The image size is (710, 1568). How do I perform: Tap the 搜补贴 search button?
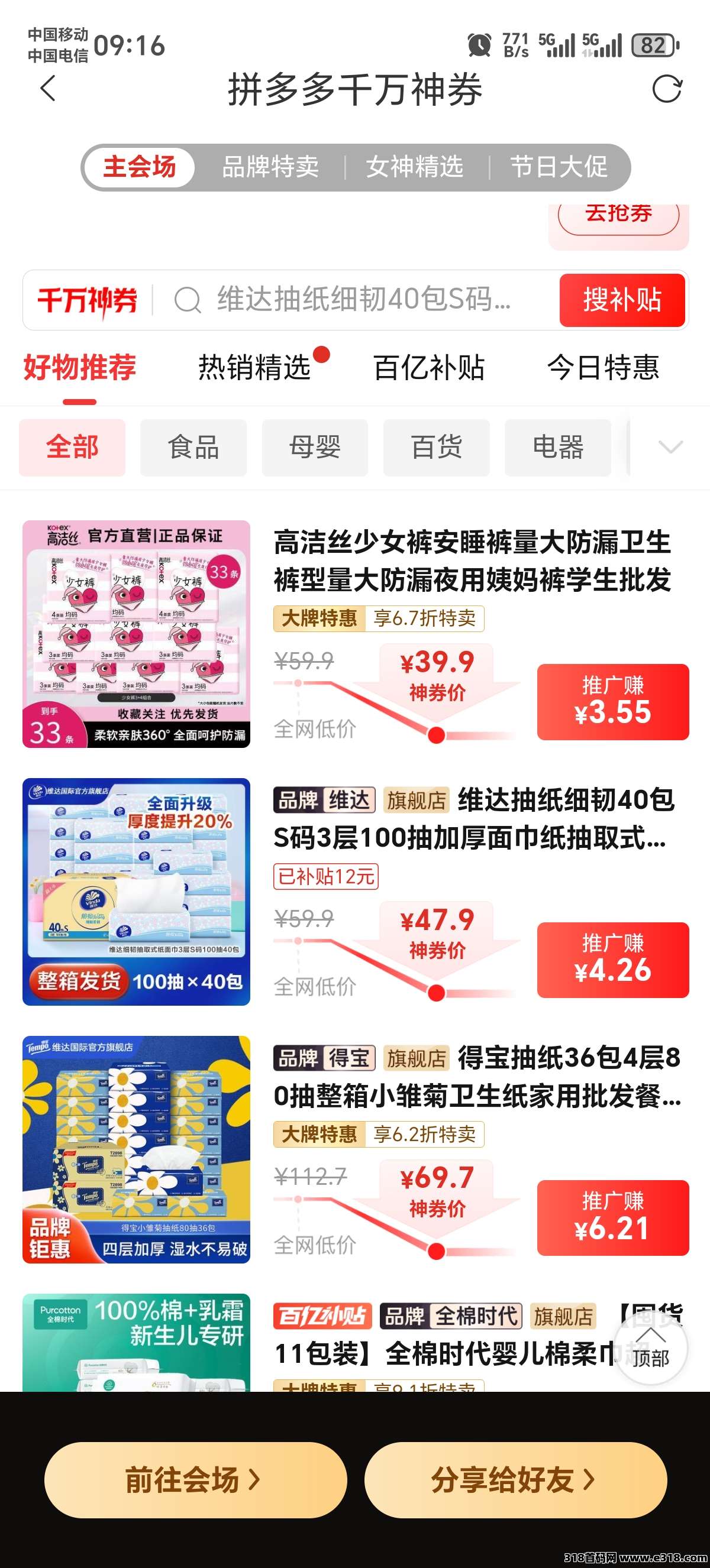tap(622, 300)
